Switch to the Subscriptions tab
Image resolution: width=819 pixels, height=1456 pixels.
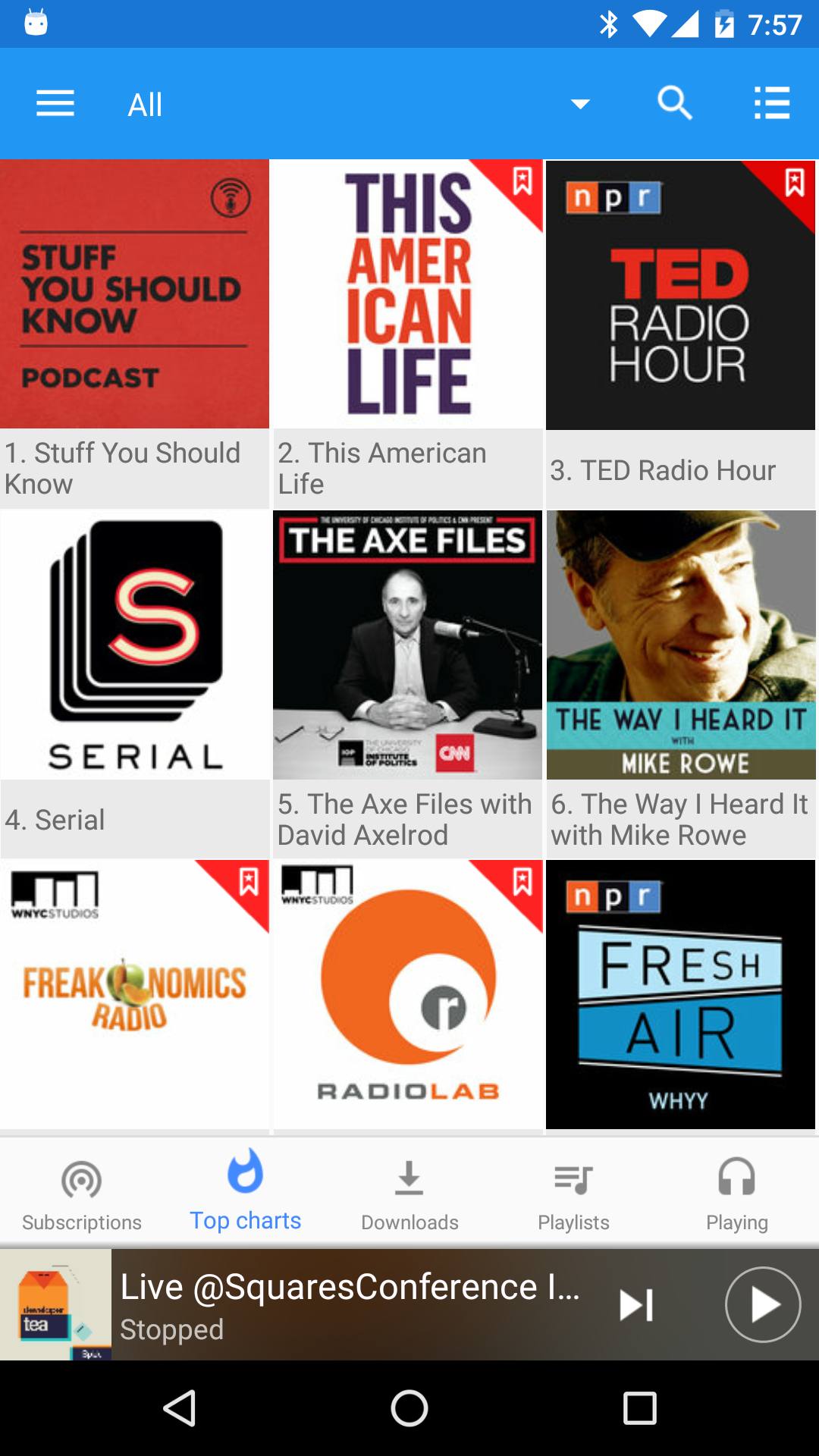coord(82,1192)
